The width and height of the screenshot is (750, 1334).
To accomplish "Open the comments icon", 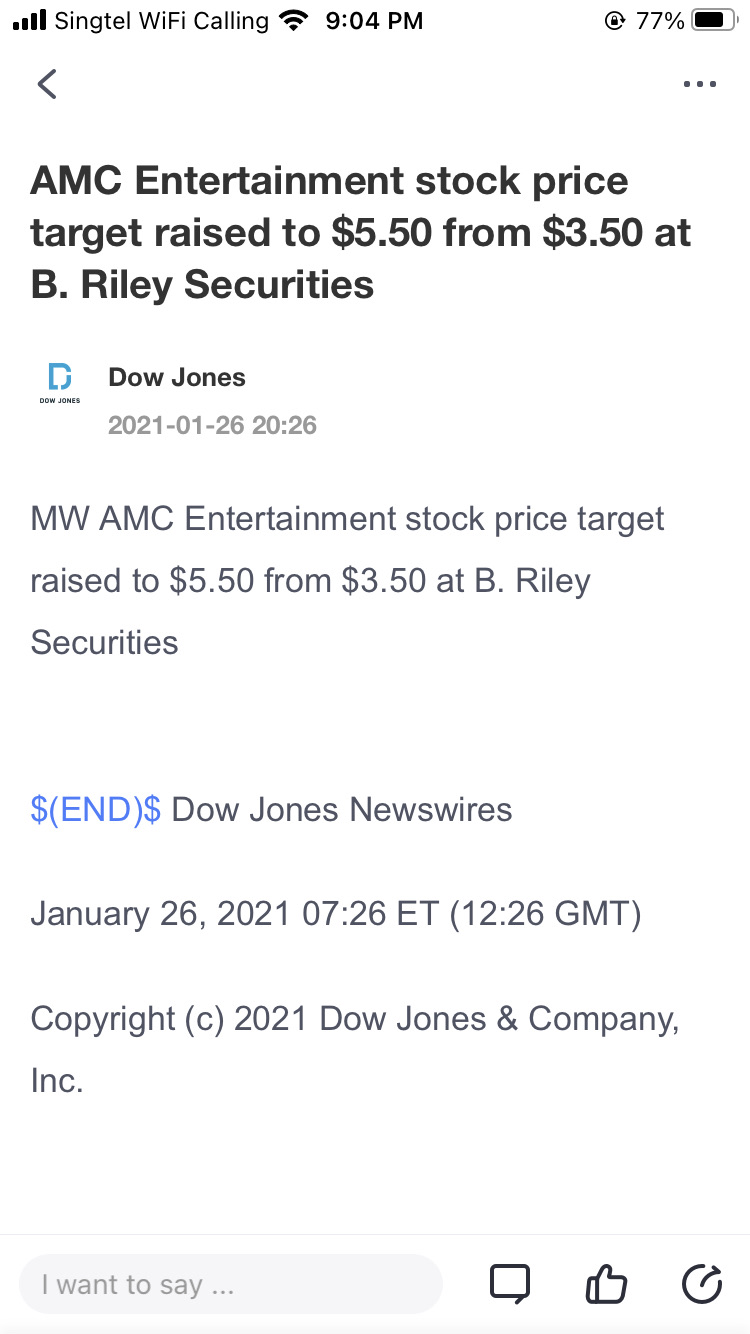I will coord(509,1285).
